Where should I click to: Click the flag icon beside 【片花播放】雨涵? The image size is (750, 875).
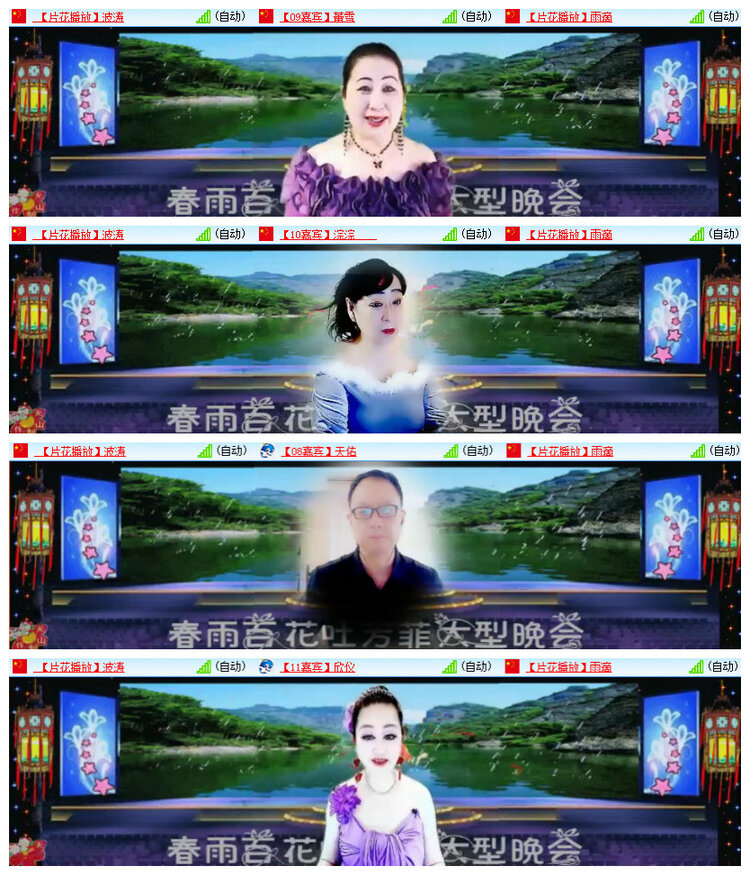click(x=513, y=15)
